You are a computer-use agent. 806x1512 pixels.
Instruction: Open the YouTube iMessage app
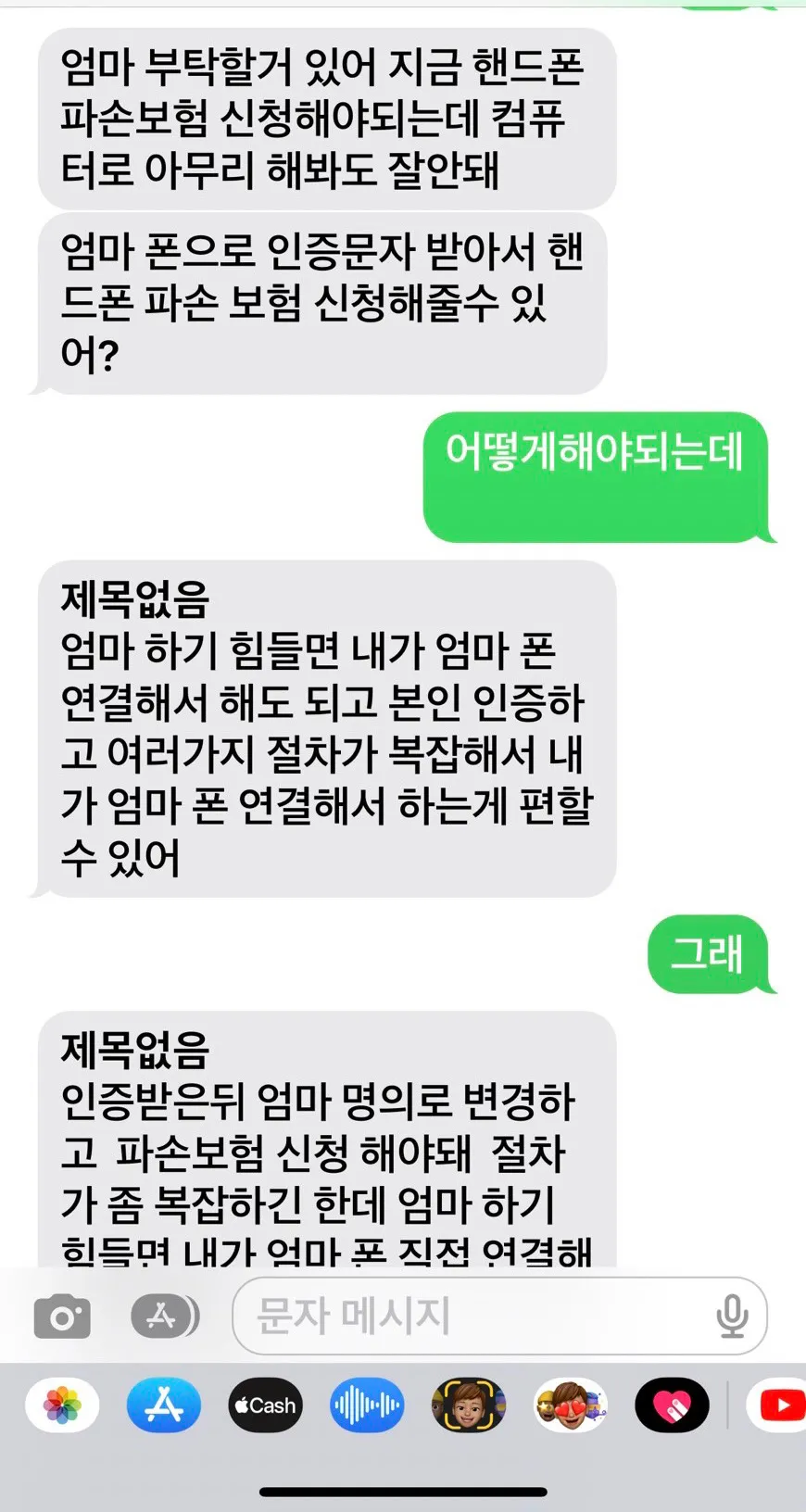[x=776, y=1405]
